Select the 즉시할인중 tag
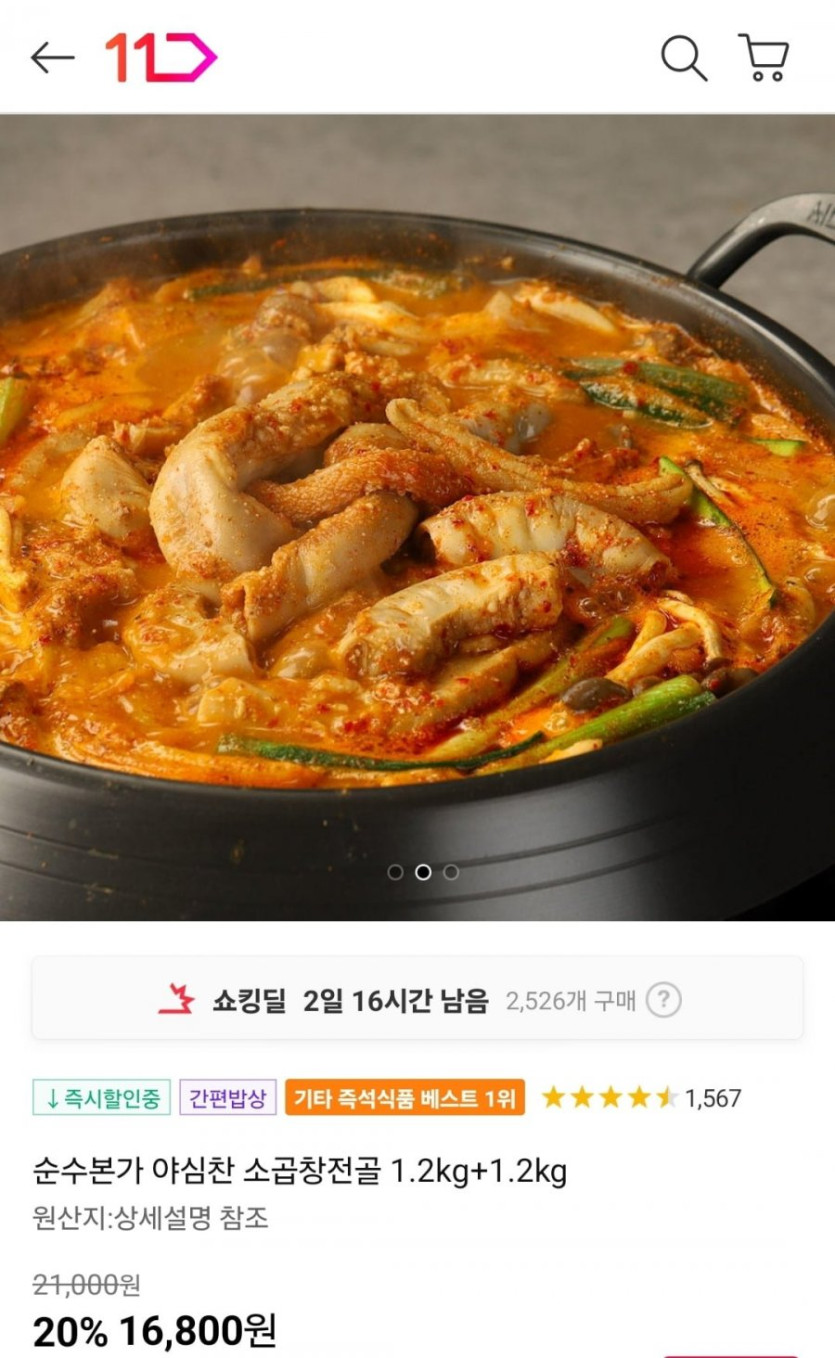Image resolution: width=835 pixels, height=1358 pixels. tap(102, 1098)
